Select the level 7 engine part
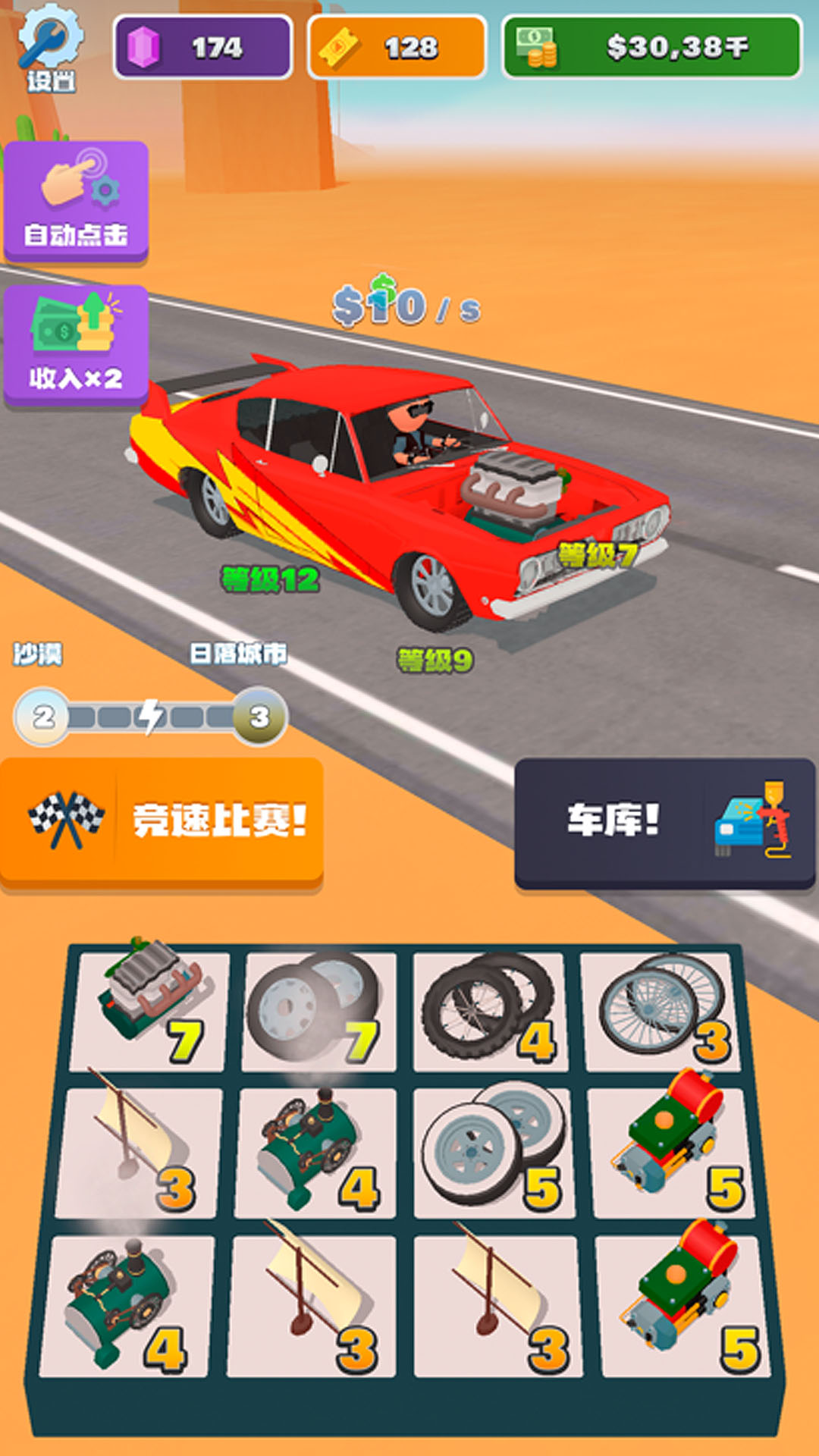 (150, 1010)
